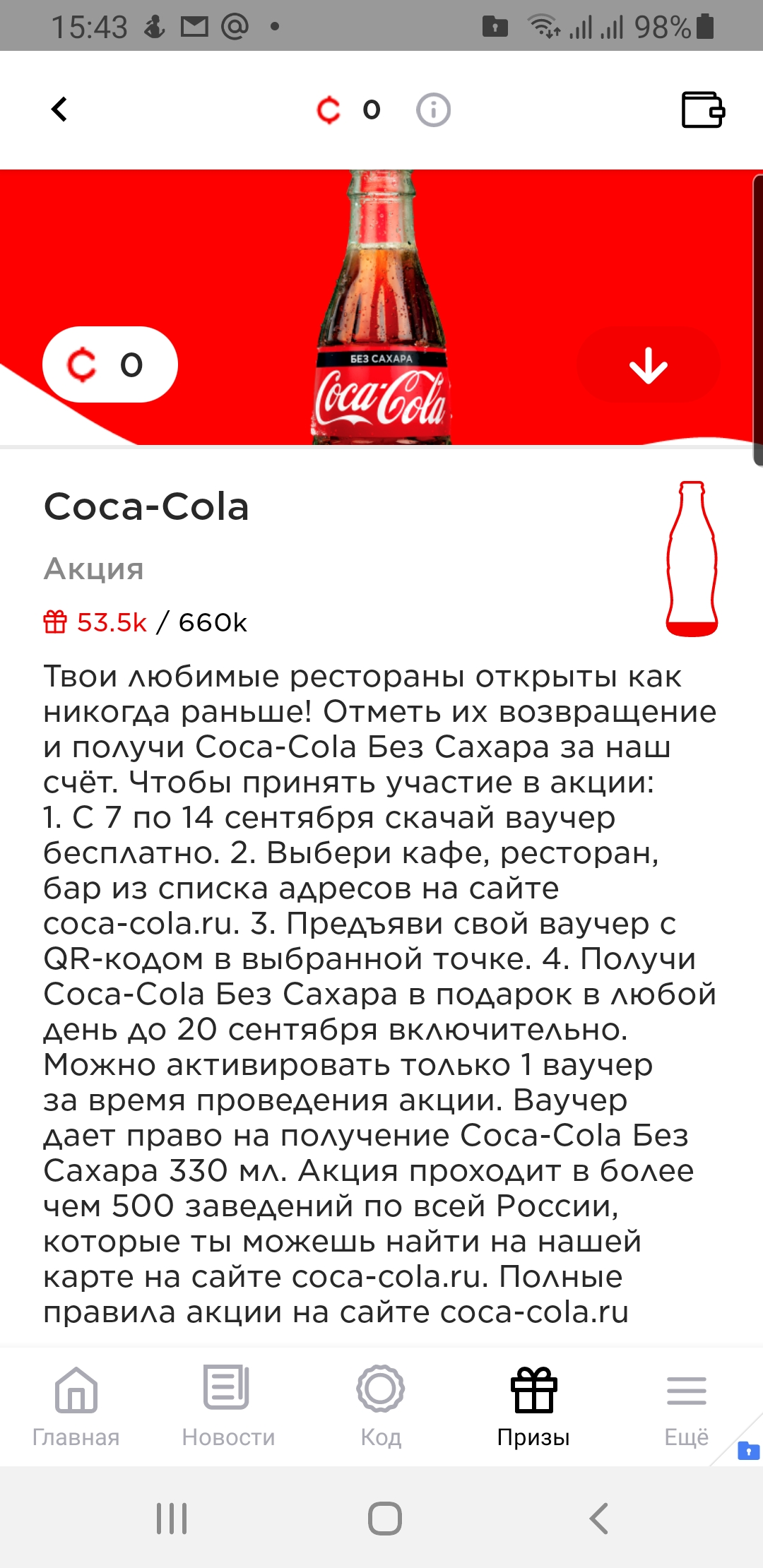The width and height of the screenshot is (763, 1568).
Task: Open the info icon next to the balance
Action: click(433, 110)
